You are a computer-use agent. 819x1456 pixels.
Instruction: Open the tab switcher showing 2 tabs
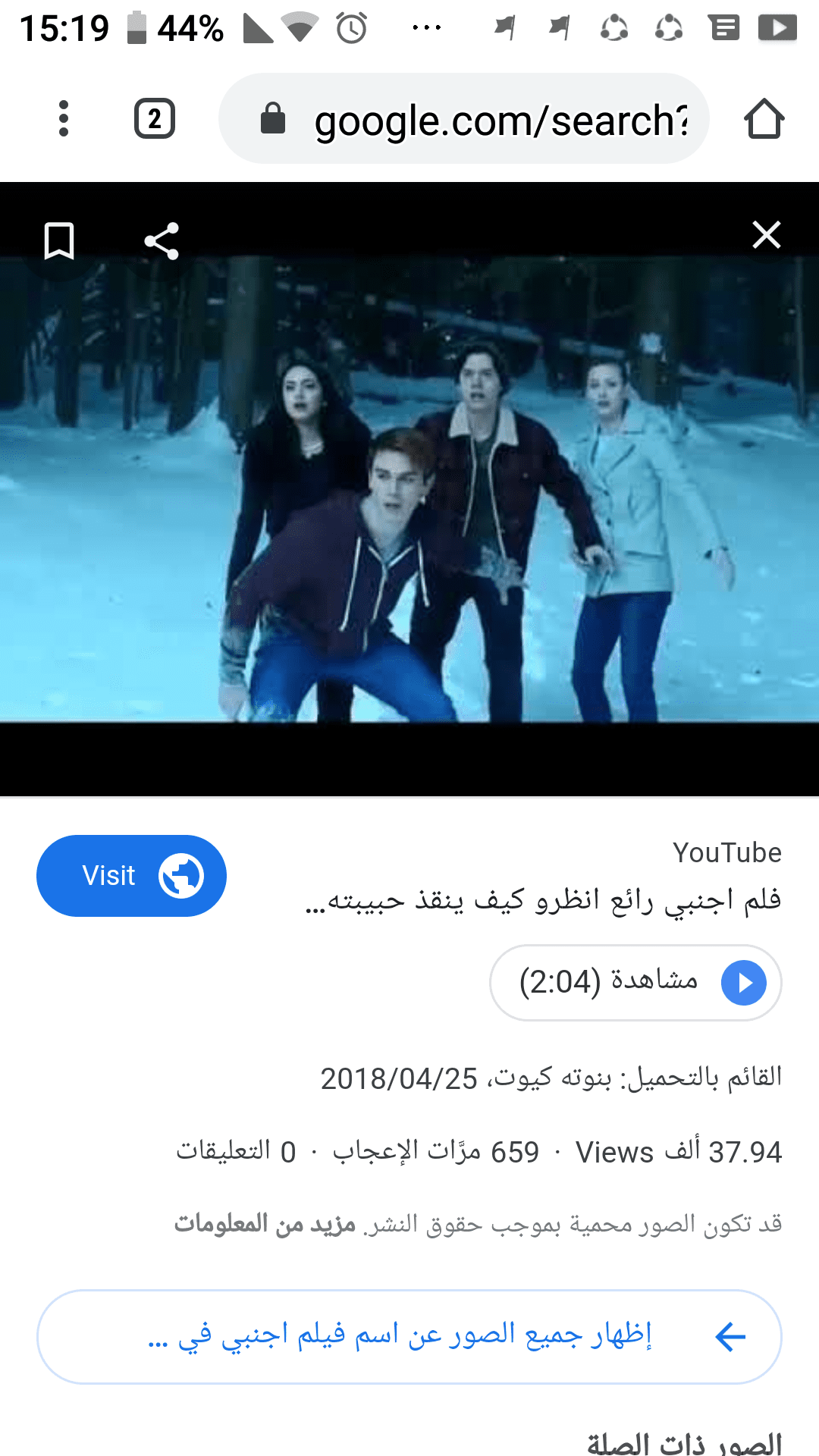(x=155, y=119)
